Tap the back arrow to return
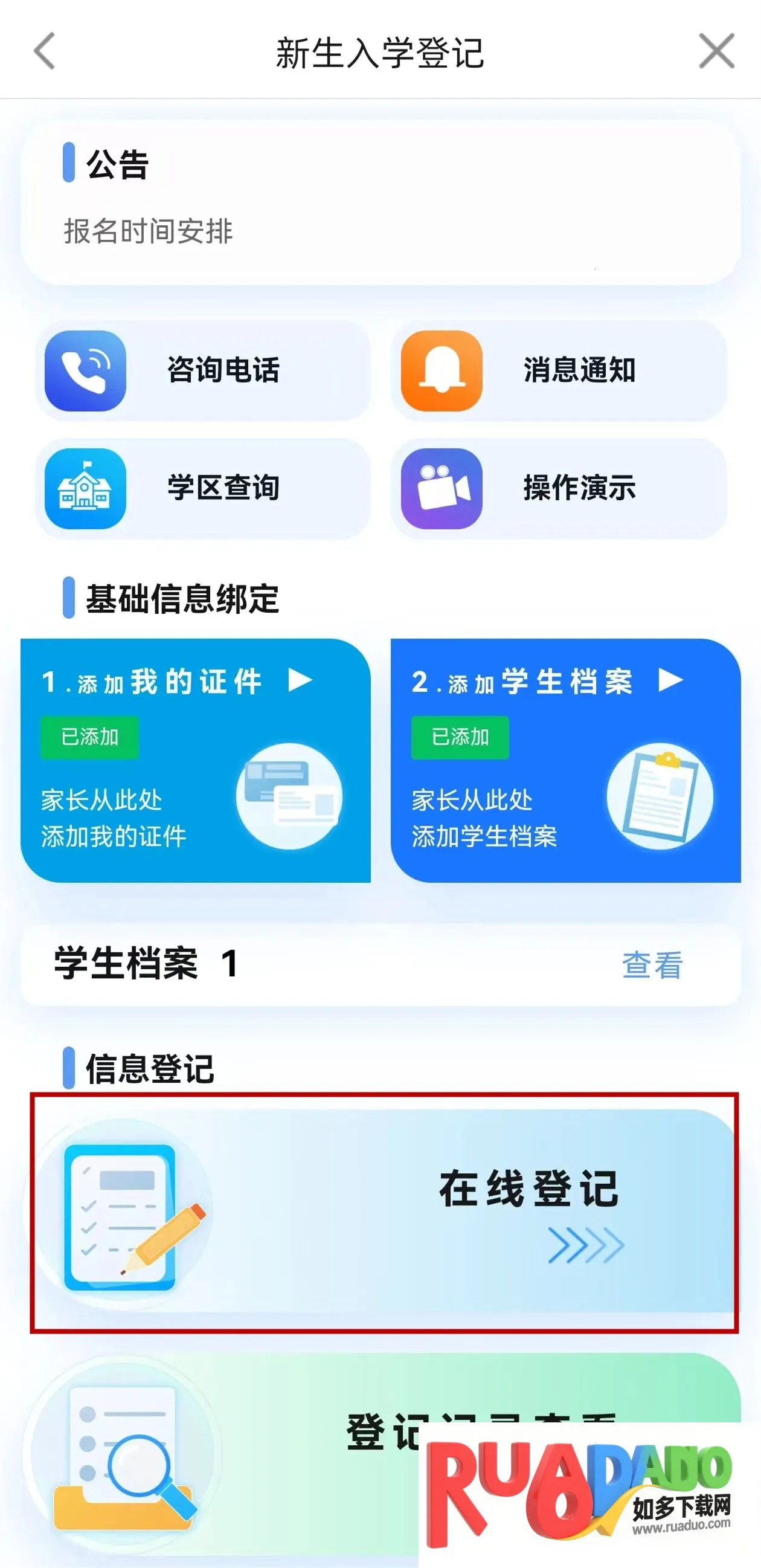761x1568 pixels. [43, 52]
